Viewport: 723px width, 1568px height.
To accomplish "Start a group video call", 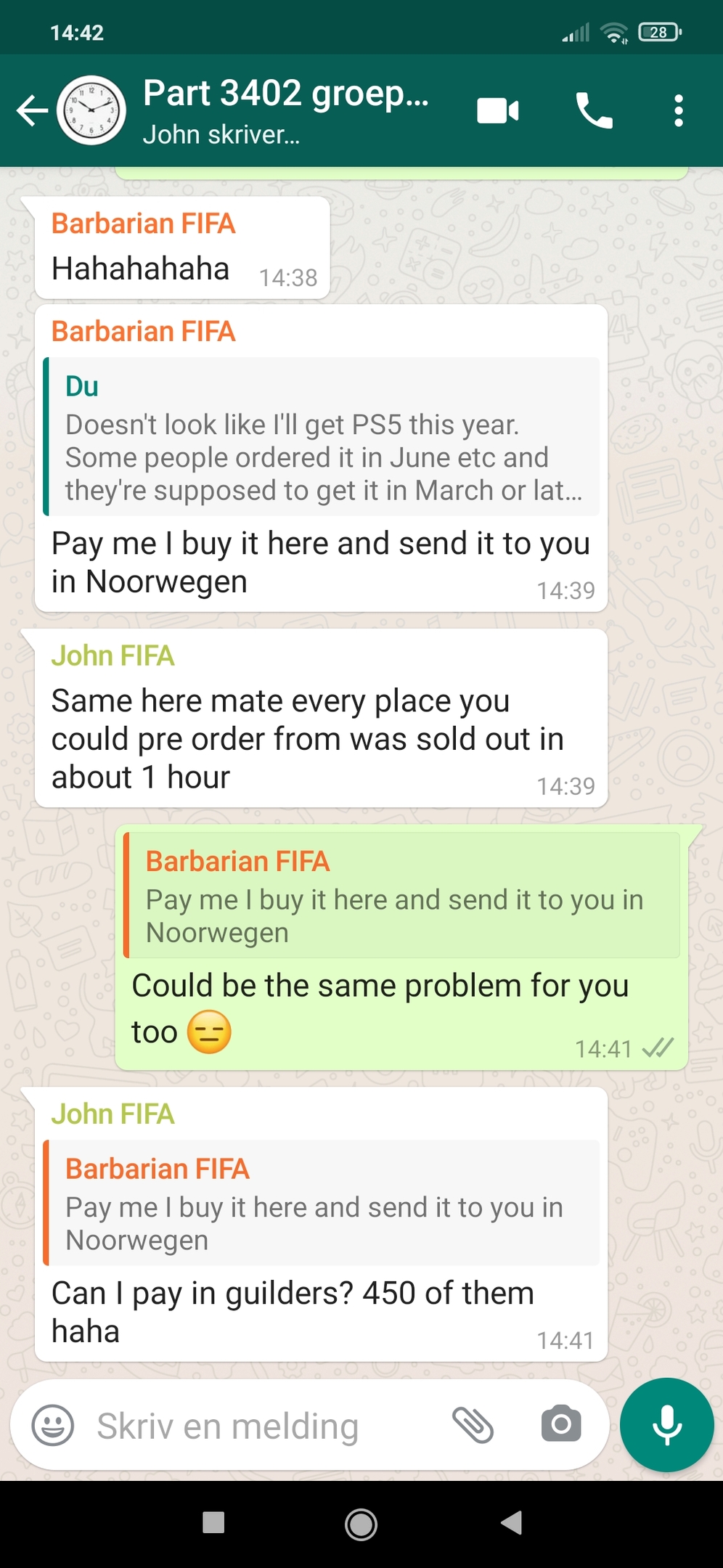I will point(498,111).
